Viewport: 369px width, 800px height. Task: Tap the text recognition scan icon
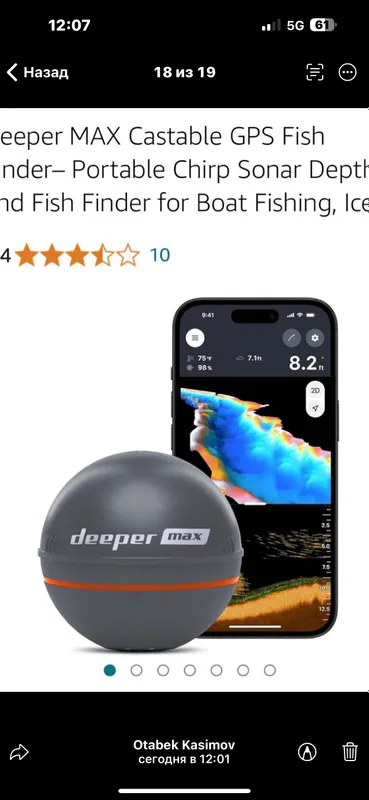tap(315, 72)
